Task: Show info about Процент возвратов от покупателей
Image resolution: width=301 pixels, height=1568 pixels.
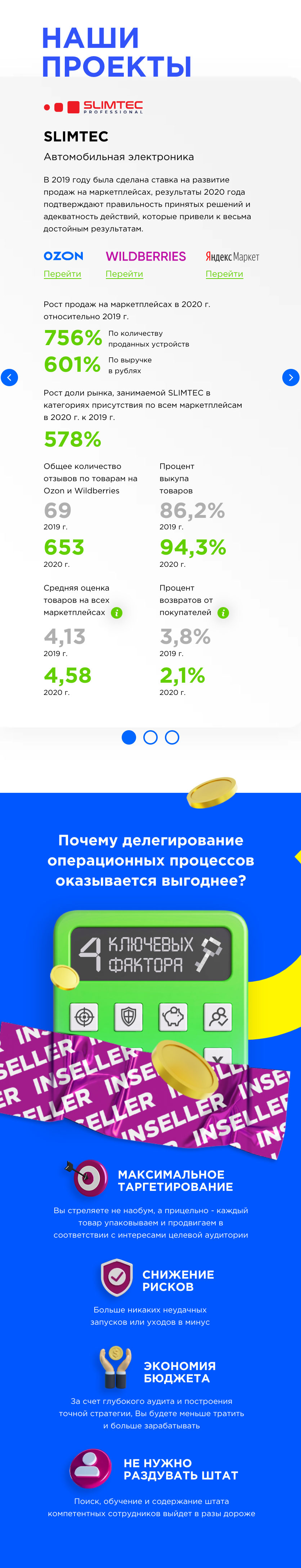Action: pyautogui.click(x=223, y=613)
